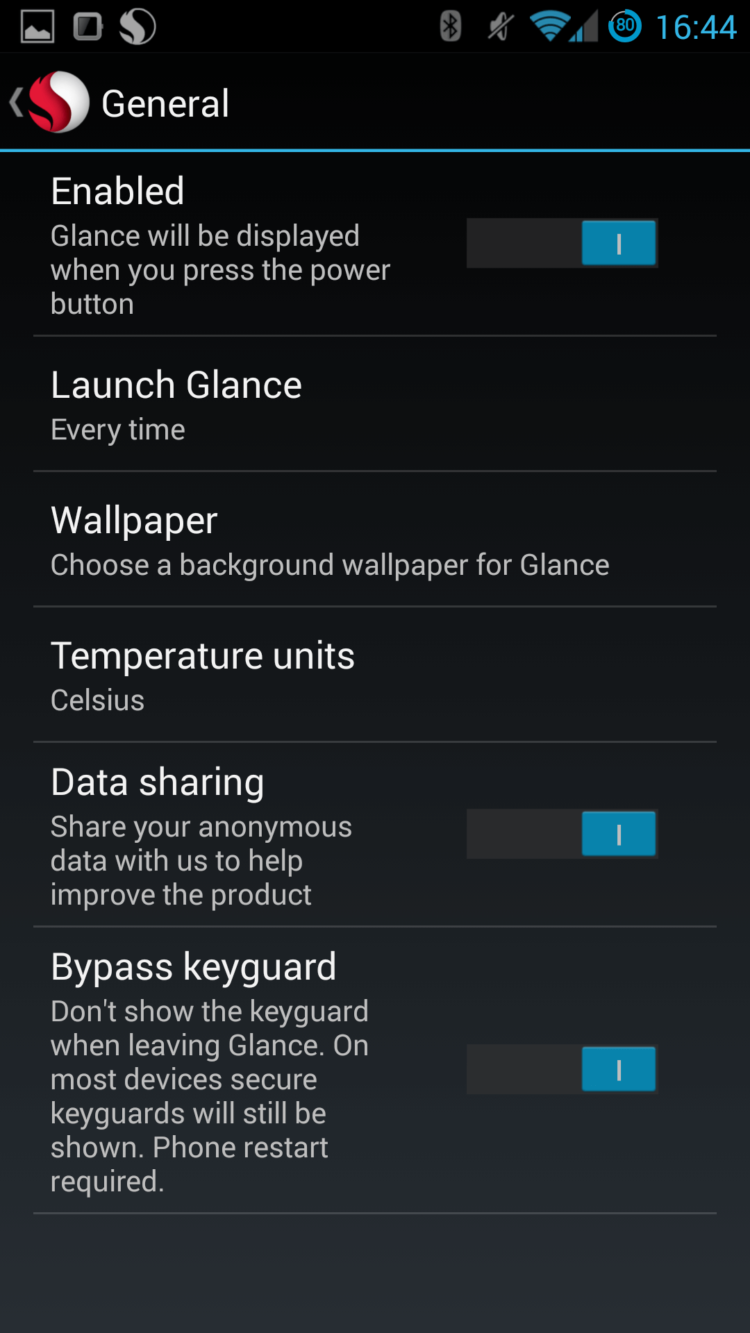The height and width of the screenshot is (1333, 750).
Task: Choose a background wallpaper for Glance
Action: (x=375, y=540)
